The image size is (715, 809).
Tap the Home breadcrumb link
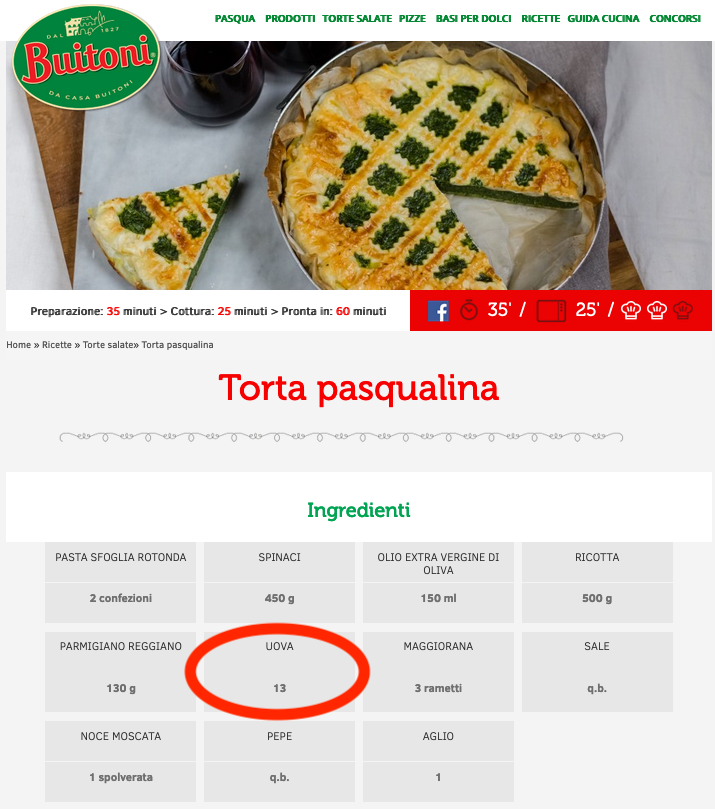[19, 345]
